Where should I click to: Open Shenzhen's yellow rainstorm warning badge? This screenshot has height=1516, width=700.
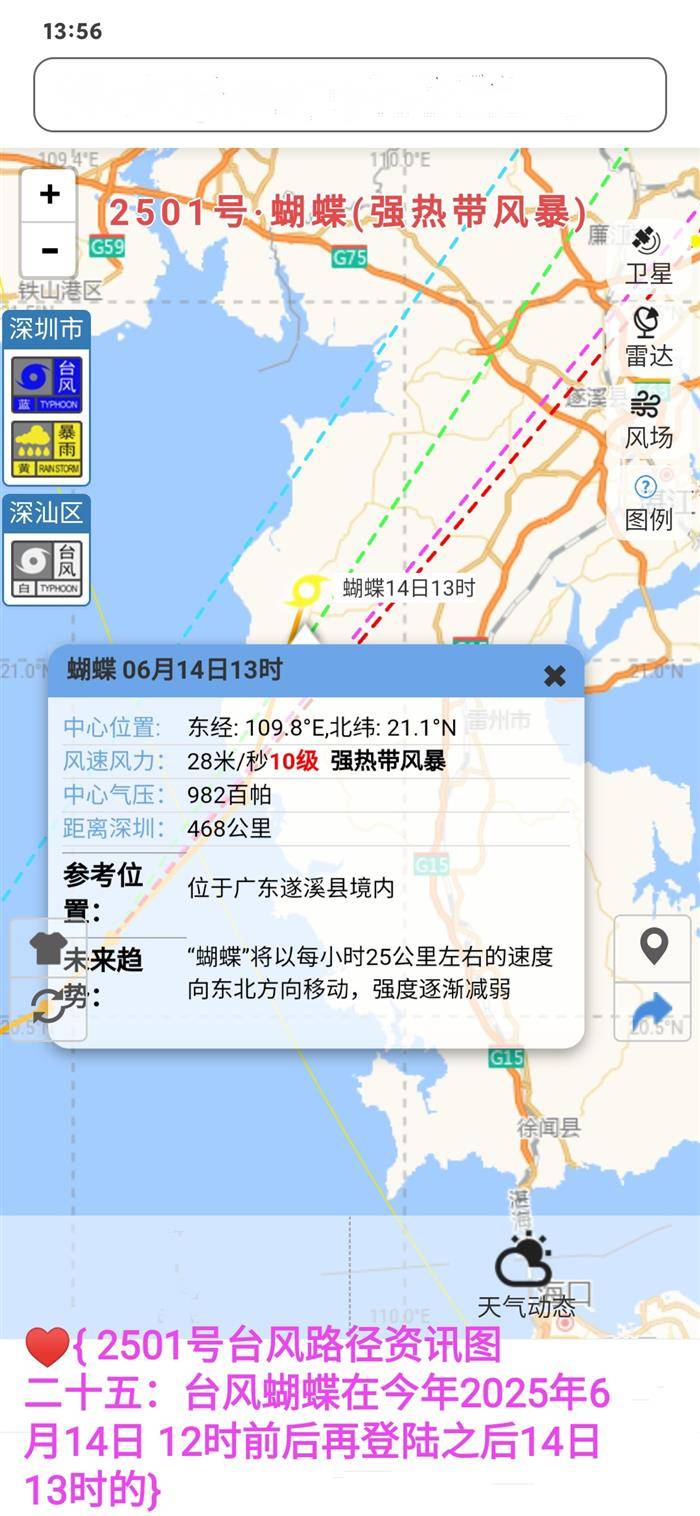[47, 449]
